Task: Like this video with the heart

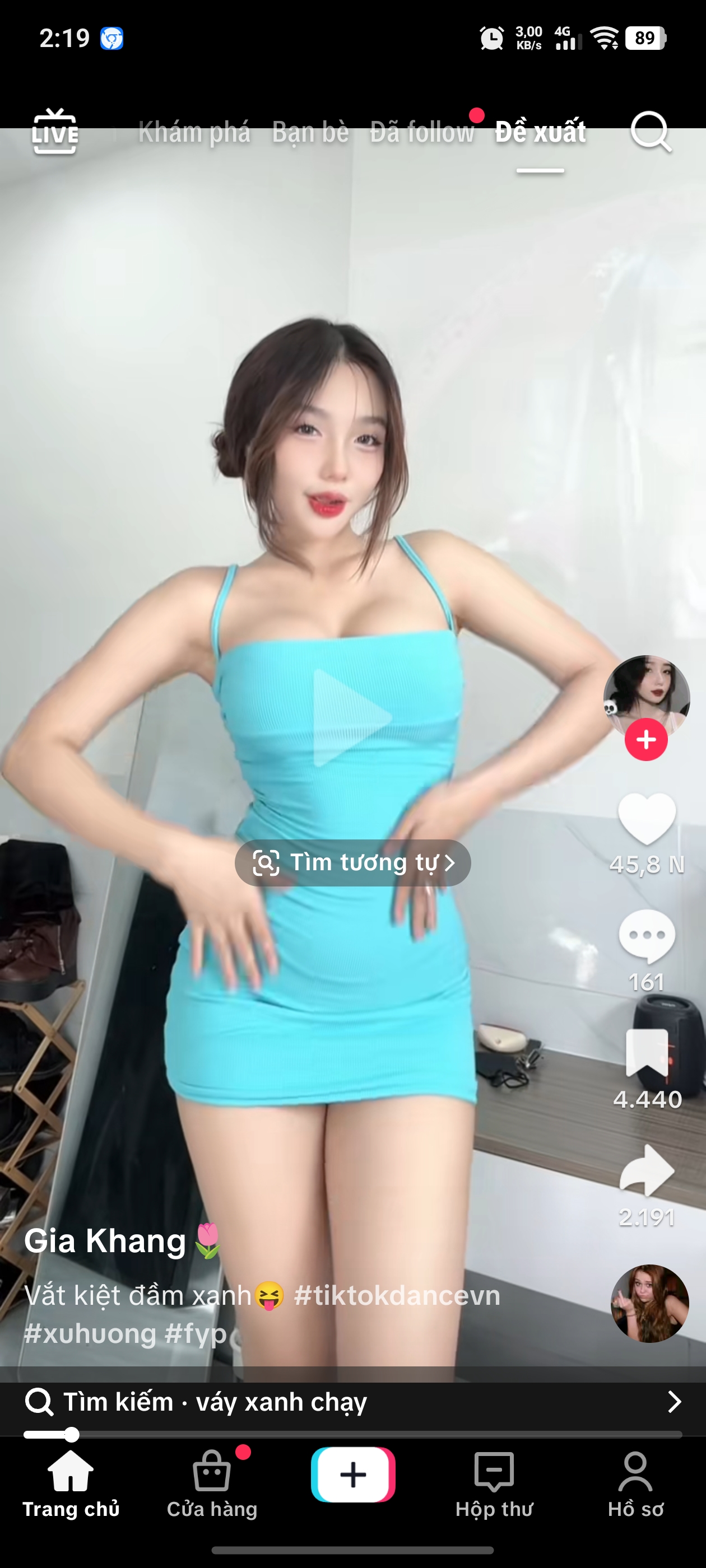Action: click(646, 819)
